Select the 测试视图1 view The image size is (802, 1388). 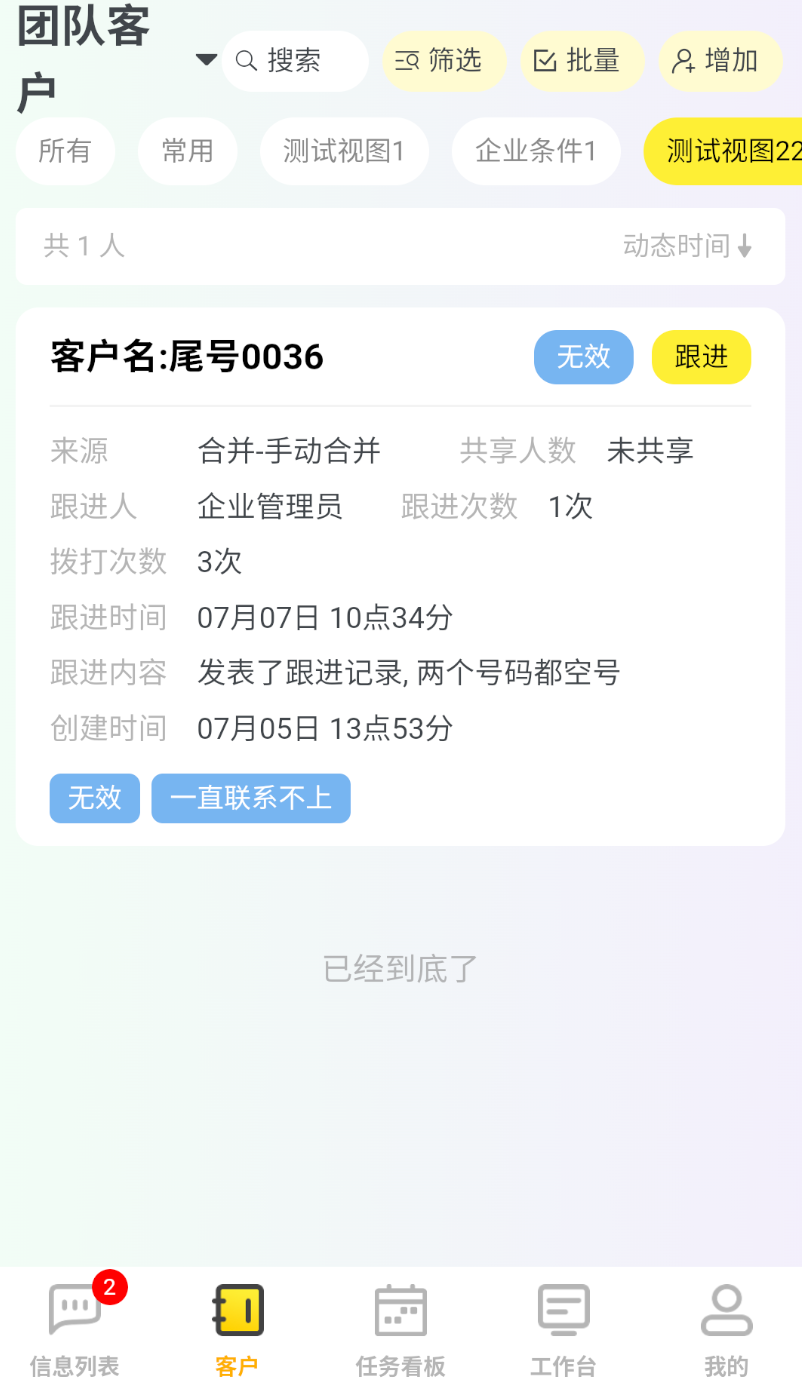(344, 151)
